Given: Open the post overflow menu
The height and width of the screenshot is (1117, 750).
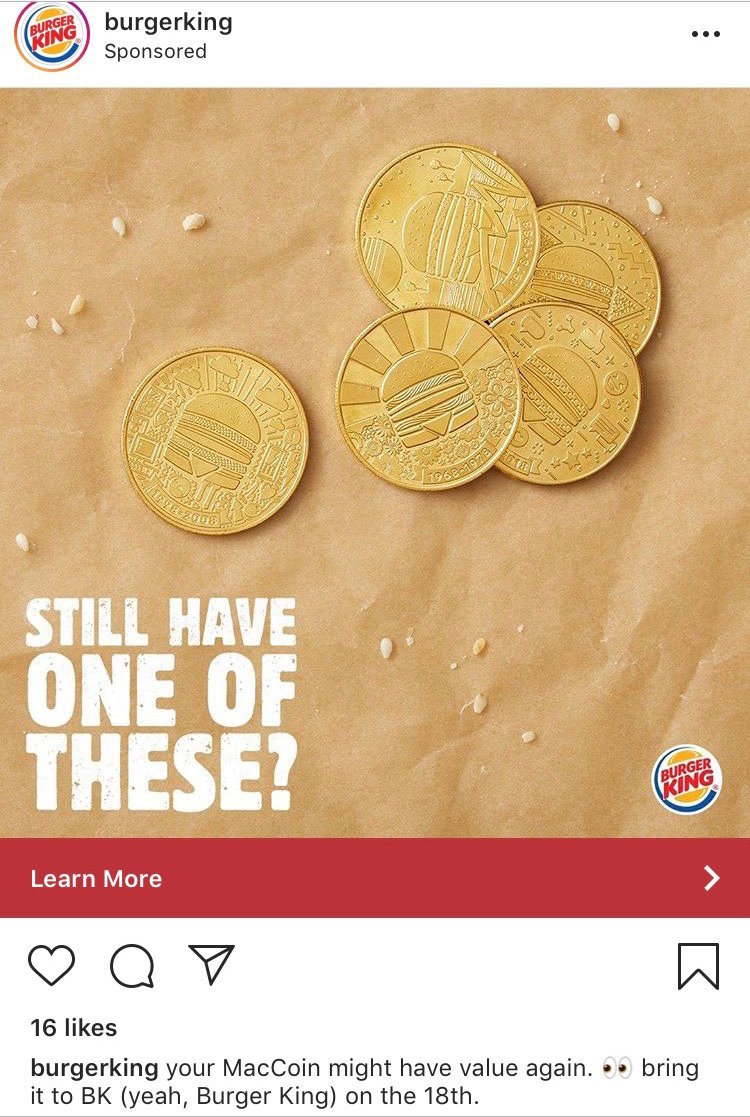Looking at the screenshot, I should click(705, 34).
